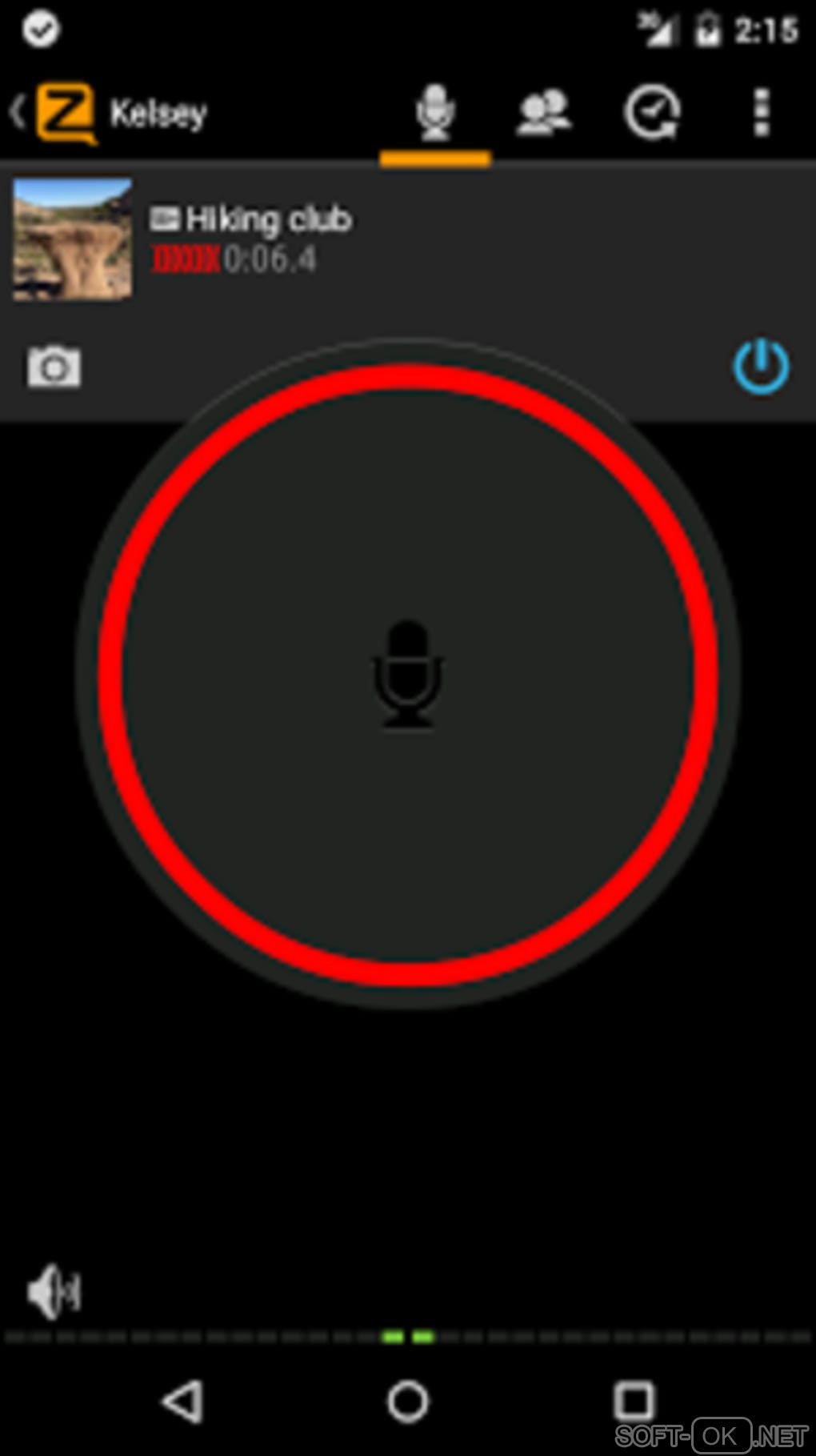This screenshot has height=1456, width=816.
Task: Open the recent history tab
Action: tap(652, 113)
